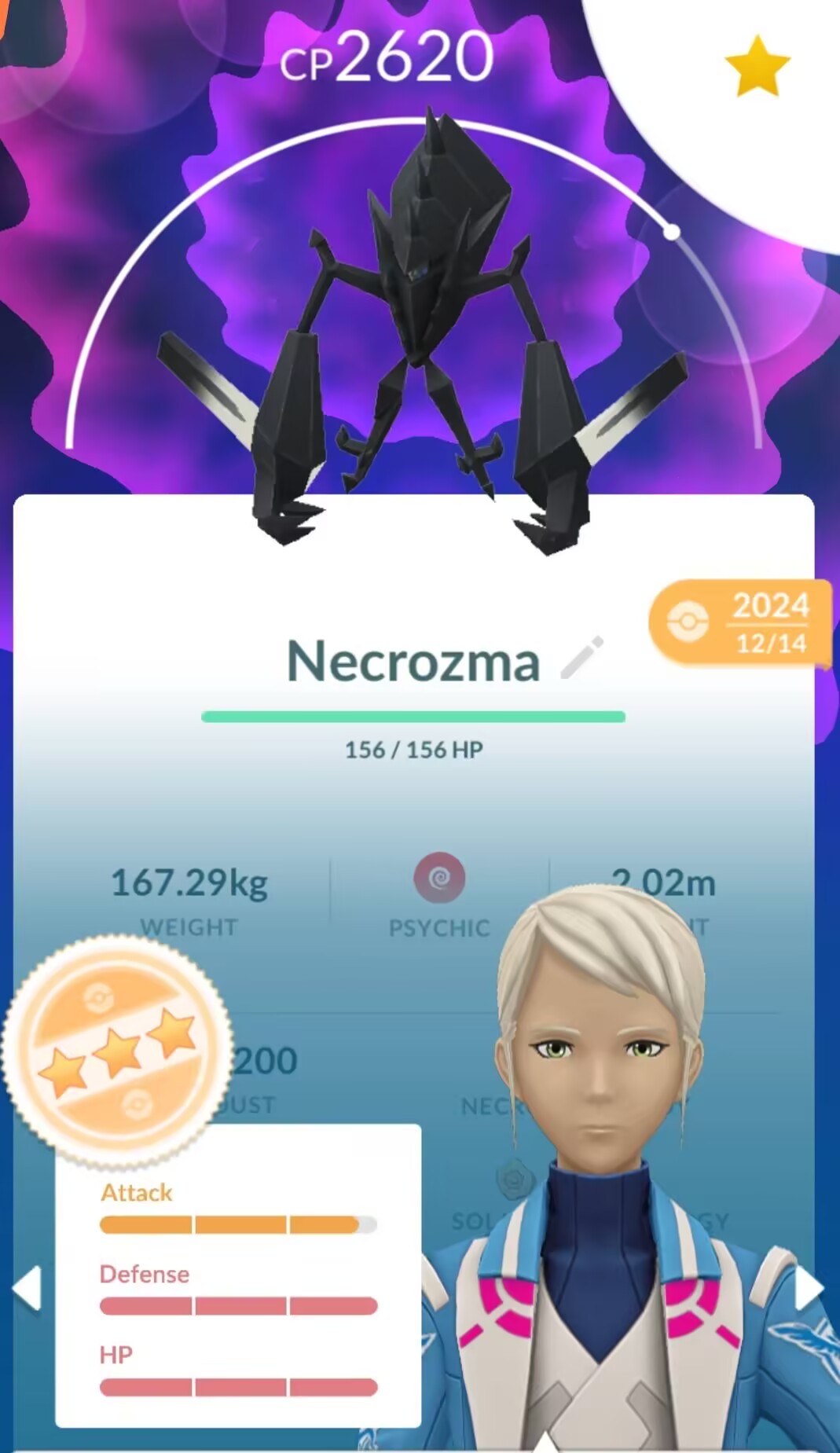Toggle the favorite star for Necrozma
840x1453 pixels.
pos(757,67)
